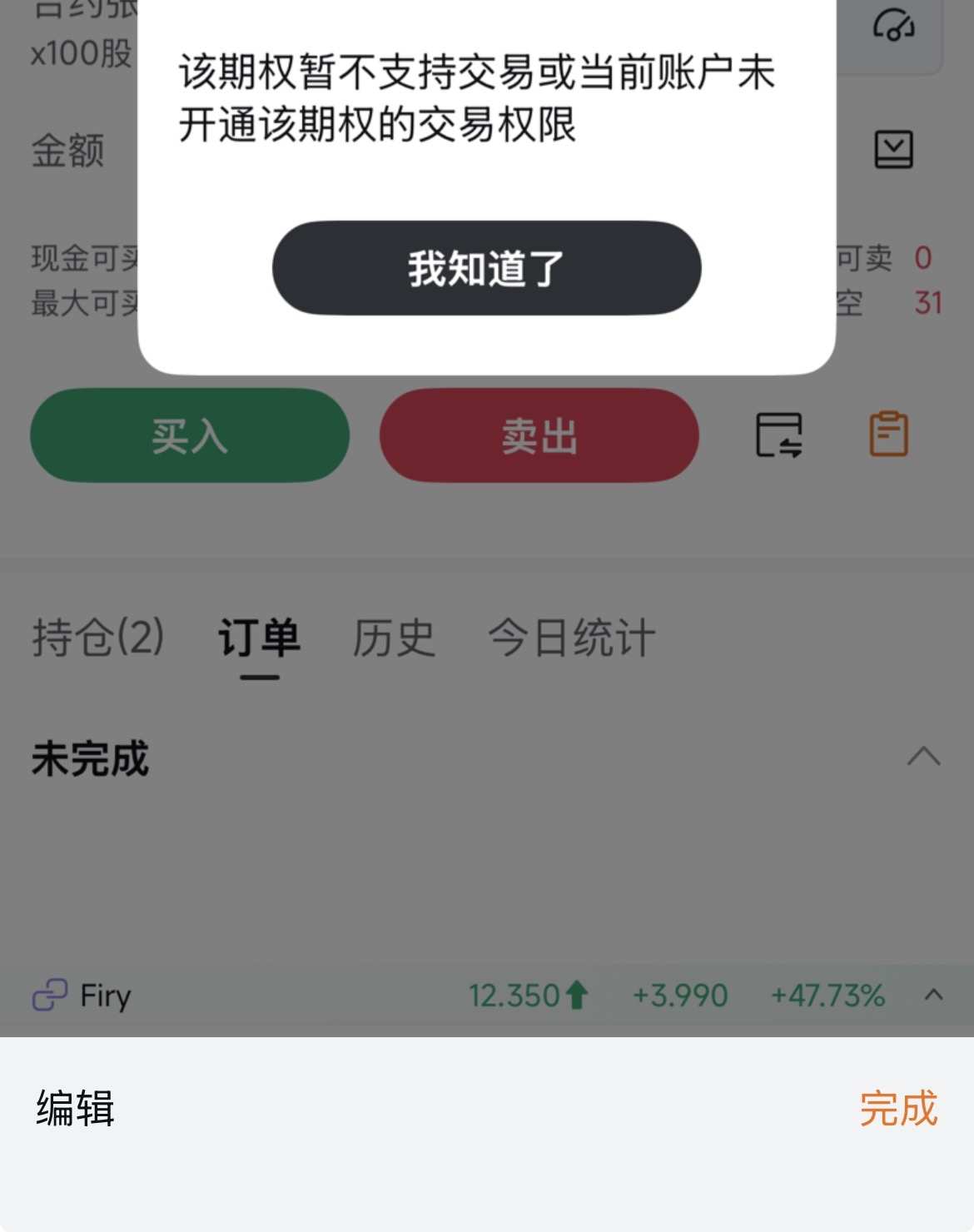Image resolution: width=974 pixels, height=1232 pixels.
Task: Tap the 编辑 option
Action: point(75,1109)
